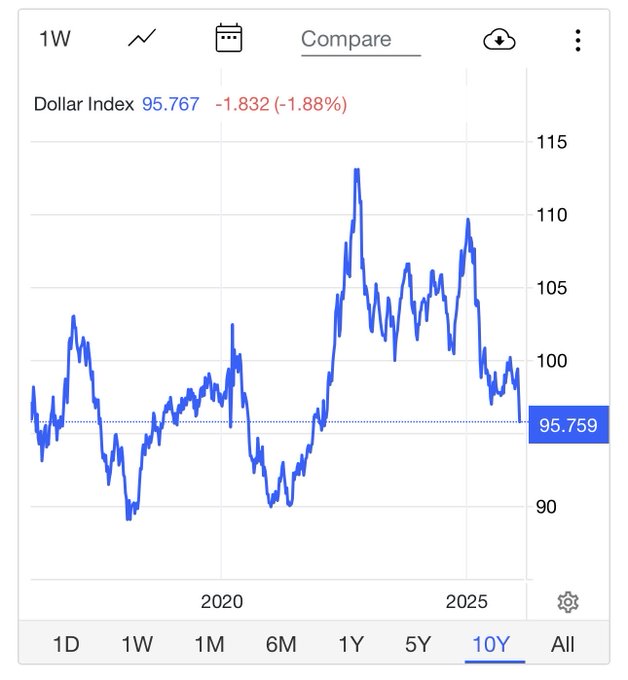Select the 1D time range
The height and width of the screenshot is (680, 628).
(x=65, y=644)
